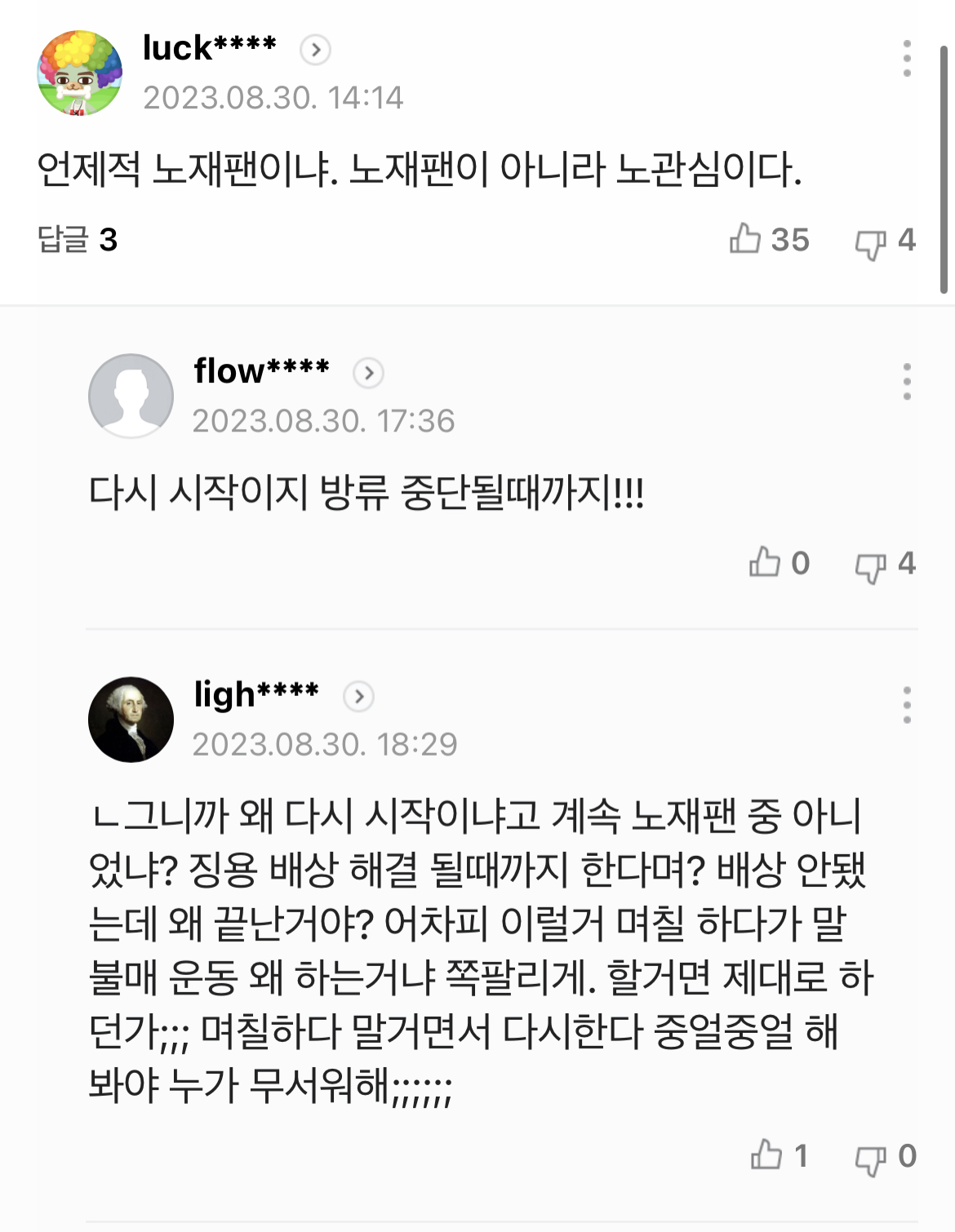
Task: Tap the ligh**** portrait avatar
Action: coord(131,720)
